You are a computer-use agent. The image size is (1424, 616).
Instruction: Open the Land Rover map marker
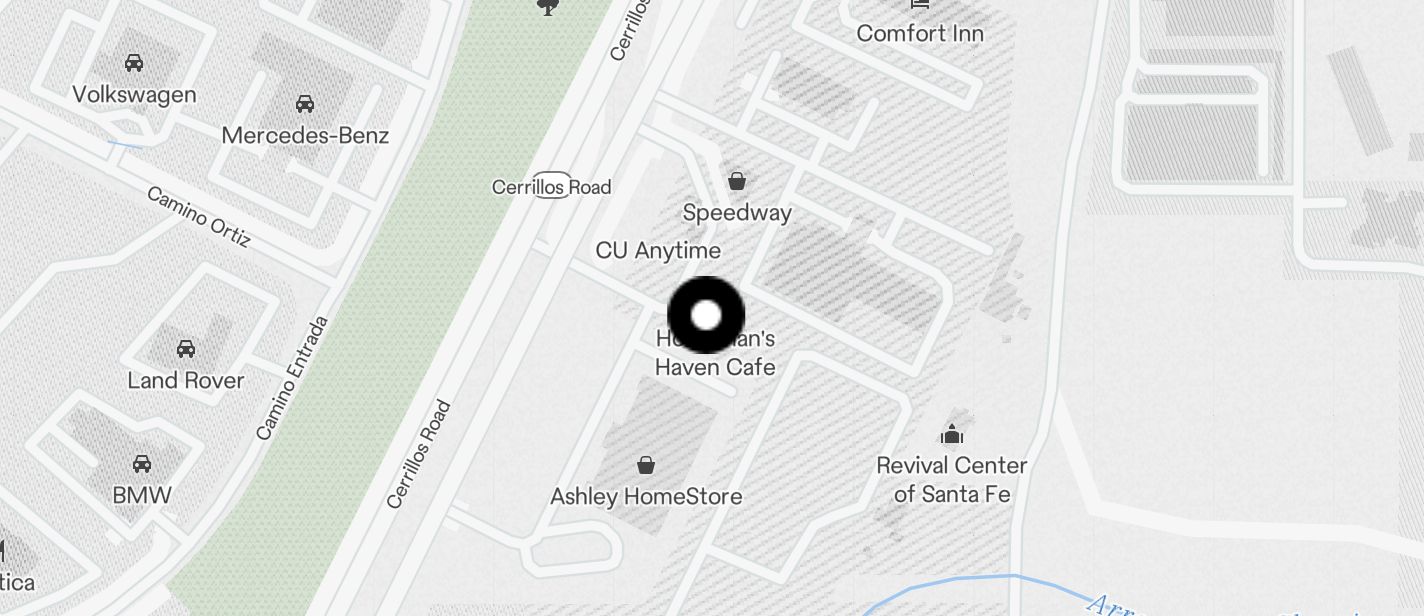(186, 349)
